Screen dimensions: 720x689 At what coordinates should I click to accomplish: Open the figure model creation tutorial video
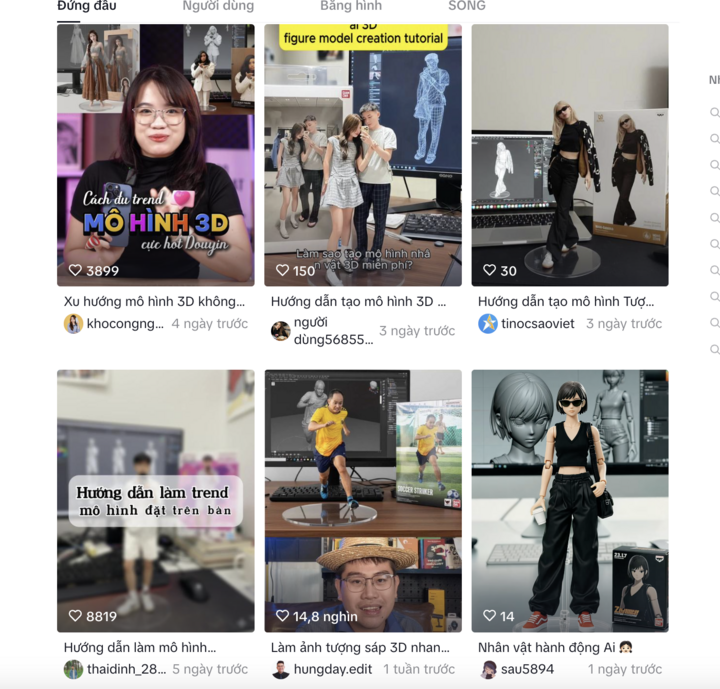(363, 155)
